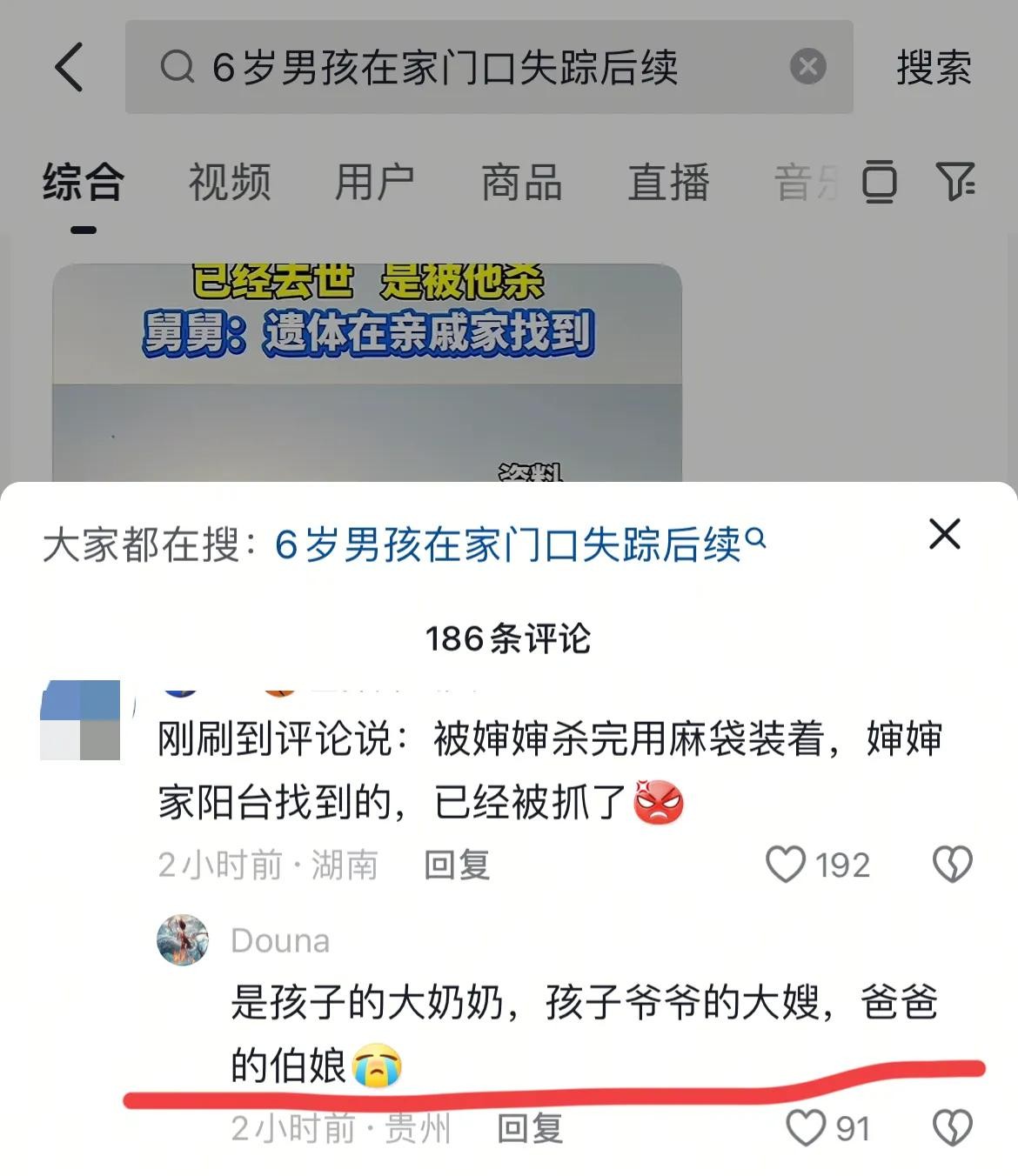Switch to the 视频 tab
Screen dimensions: 1018x1176
tap(230, 183)
